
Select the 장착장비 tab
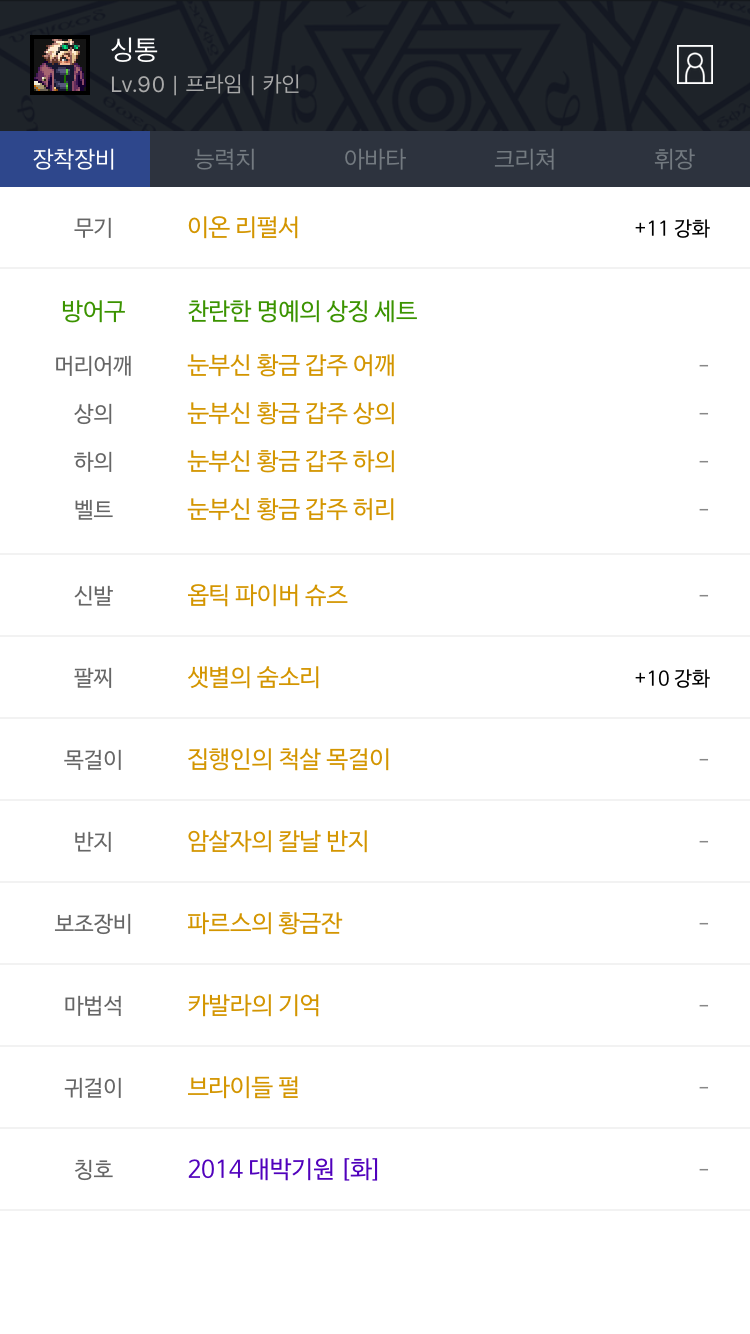pyautogui.click(x=75, y=159)
